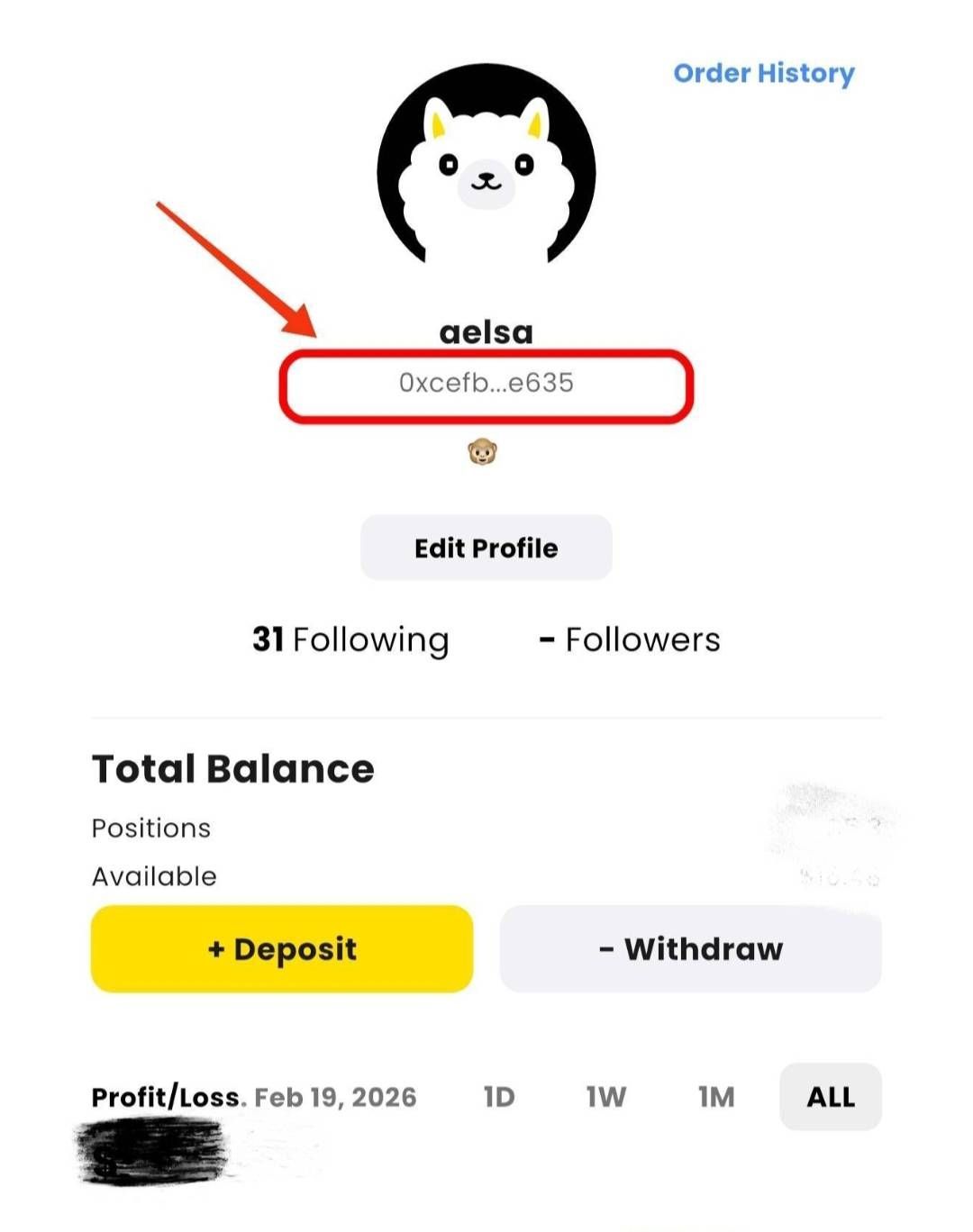
Task: Tap Edit Profile button
Action: 486,548
